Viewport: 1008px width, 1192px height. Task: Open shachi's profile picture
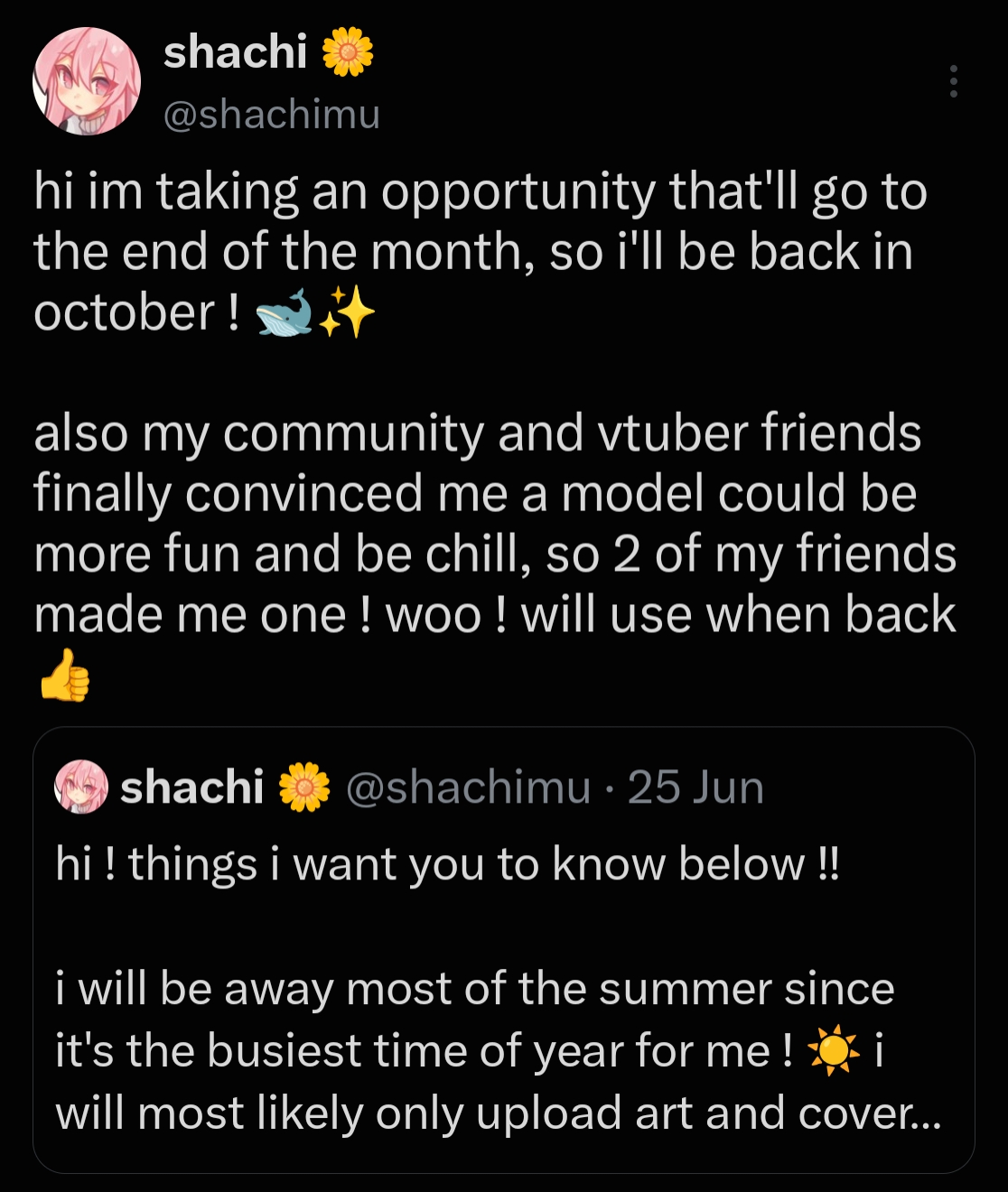[87, 81]
